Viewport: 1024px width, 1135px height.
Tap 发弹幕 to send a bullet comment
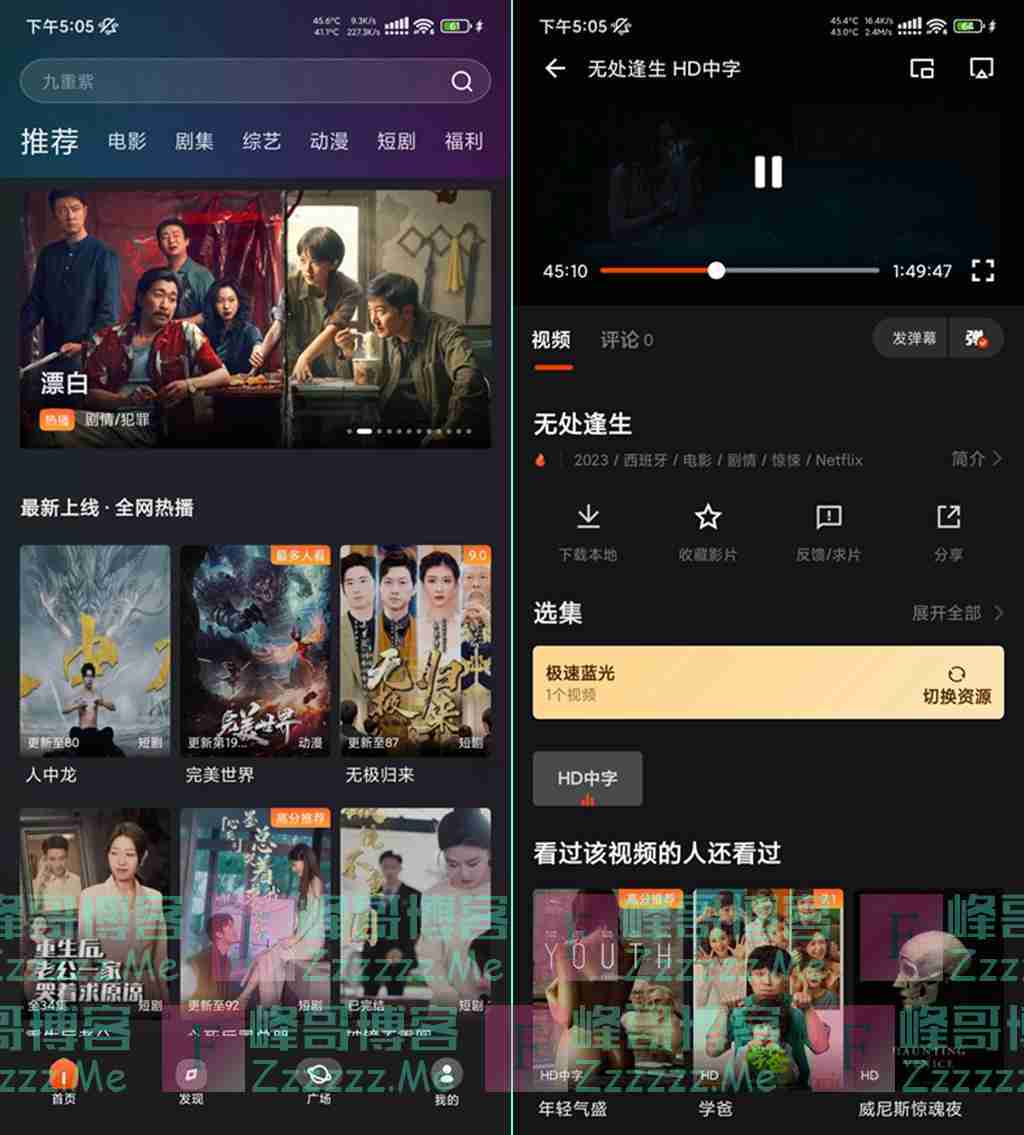point(914,339)
